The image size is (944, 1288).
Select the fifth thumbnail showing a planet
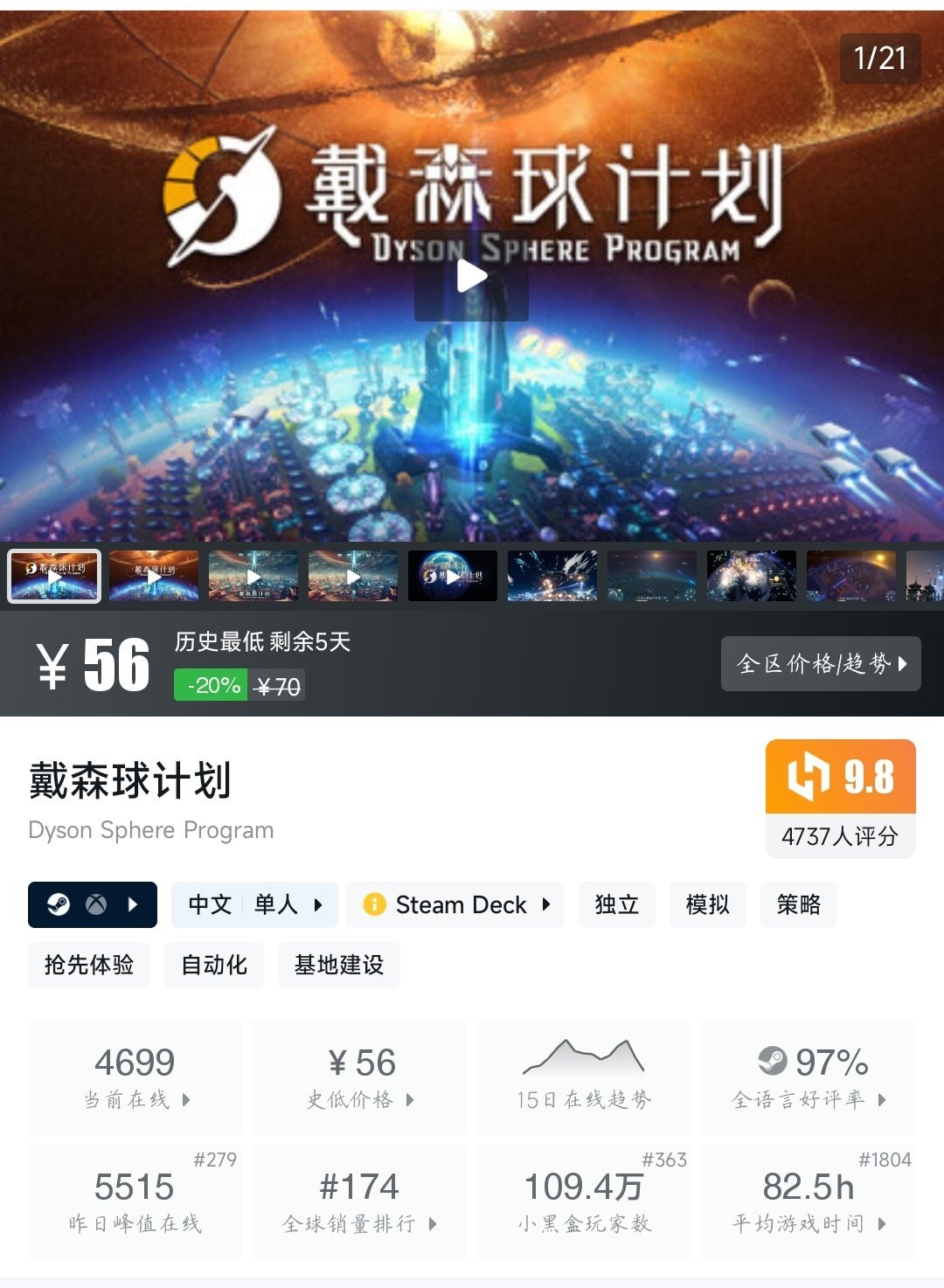[x=452, y=576]
